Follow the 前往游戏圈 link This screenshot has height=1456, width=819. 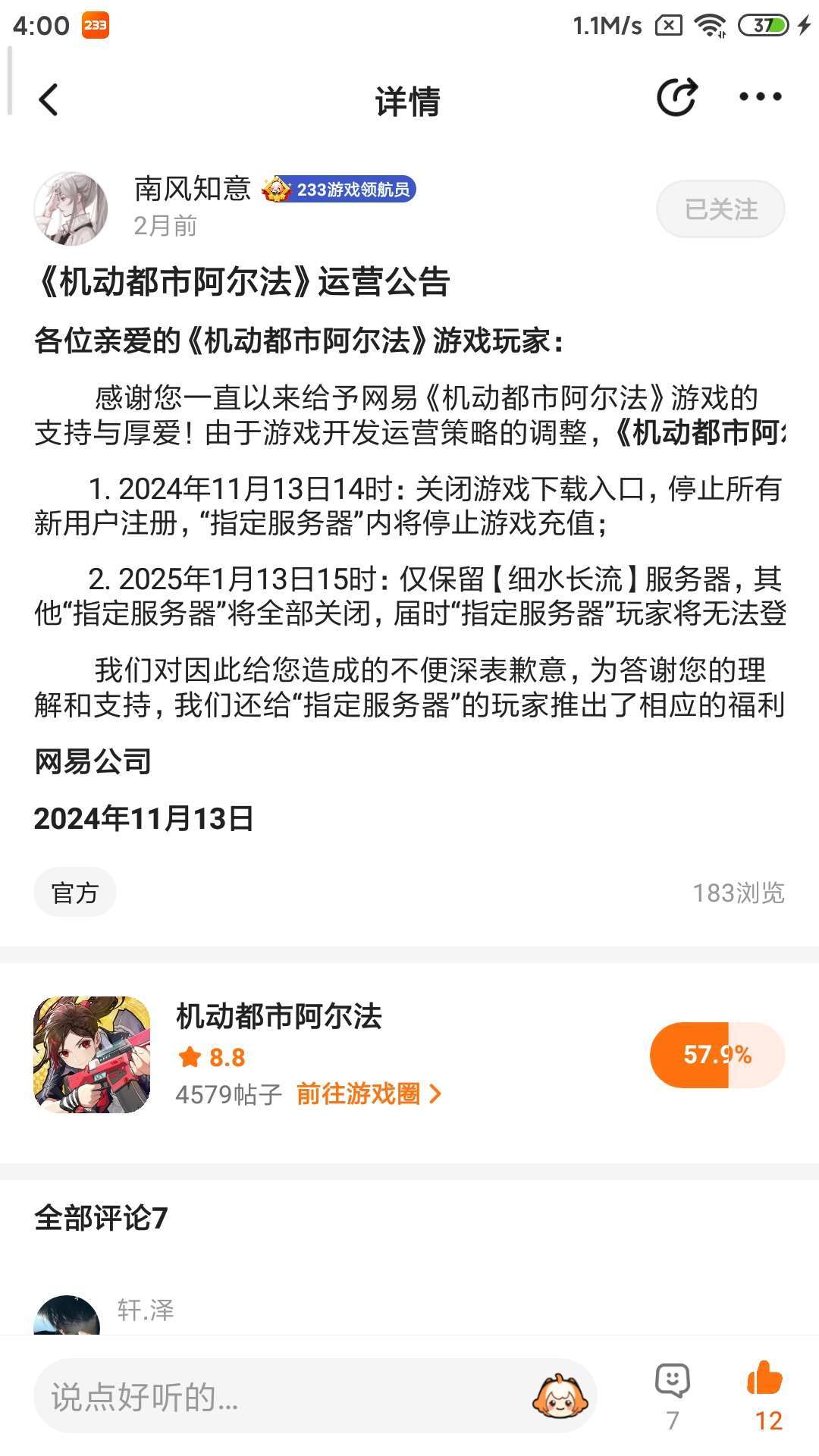(x=369, y=1094)
